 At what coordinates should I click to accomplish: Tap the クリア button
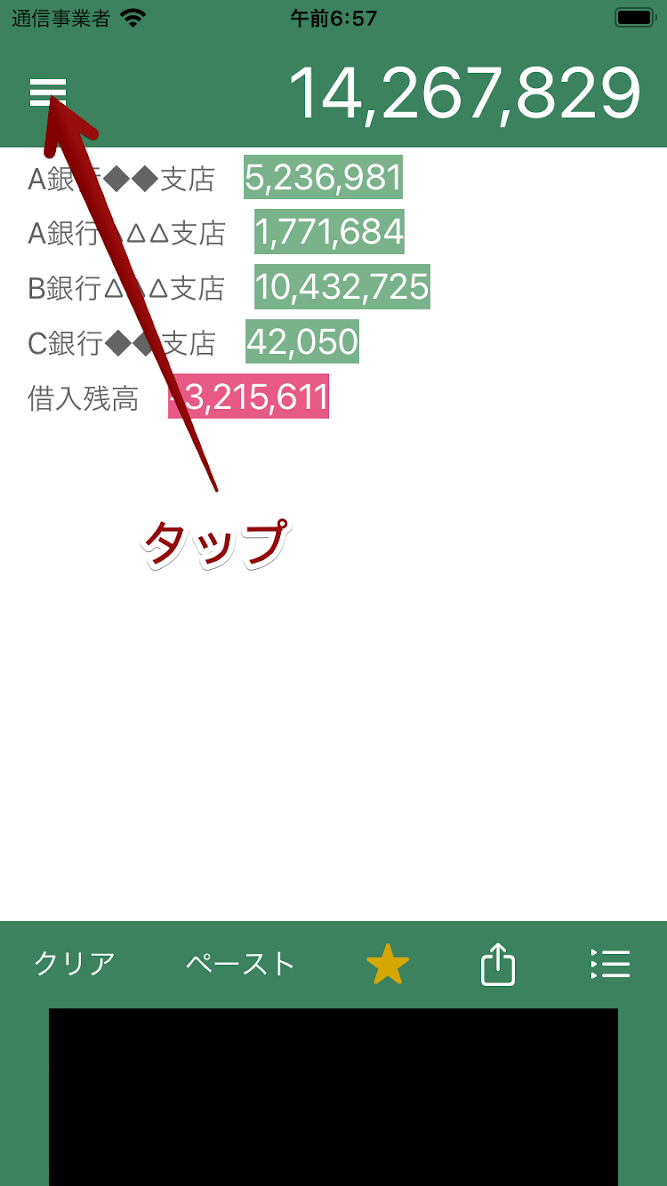pyautogui.click(x=75, y=964)
